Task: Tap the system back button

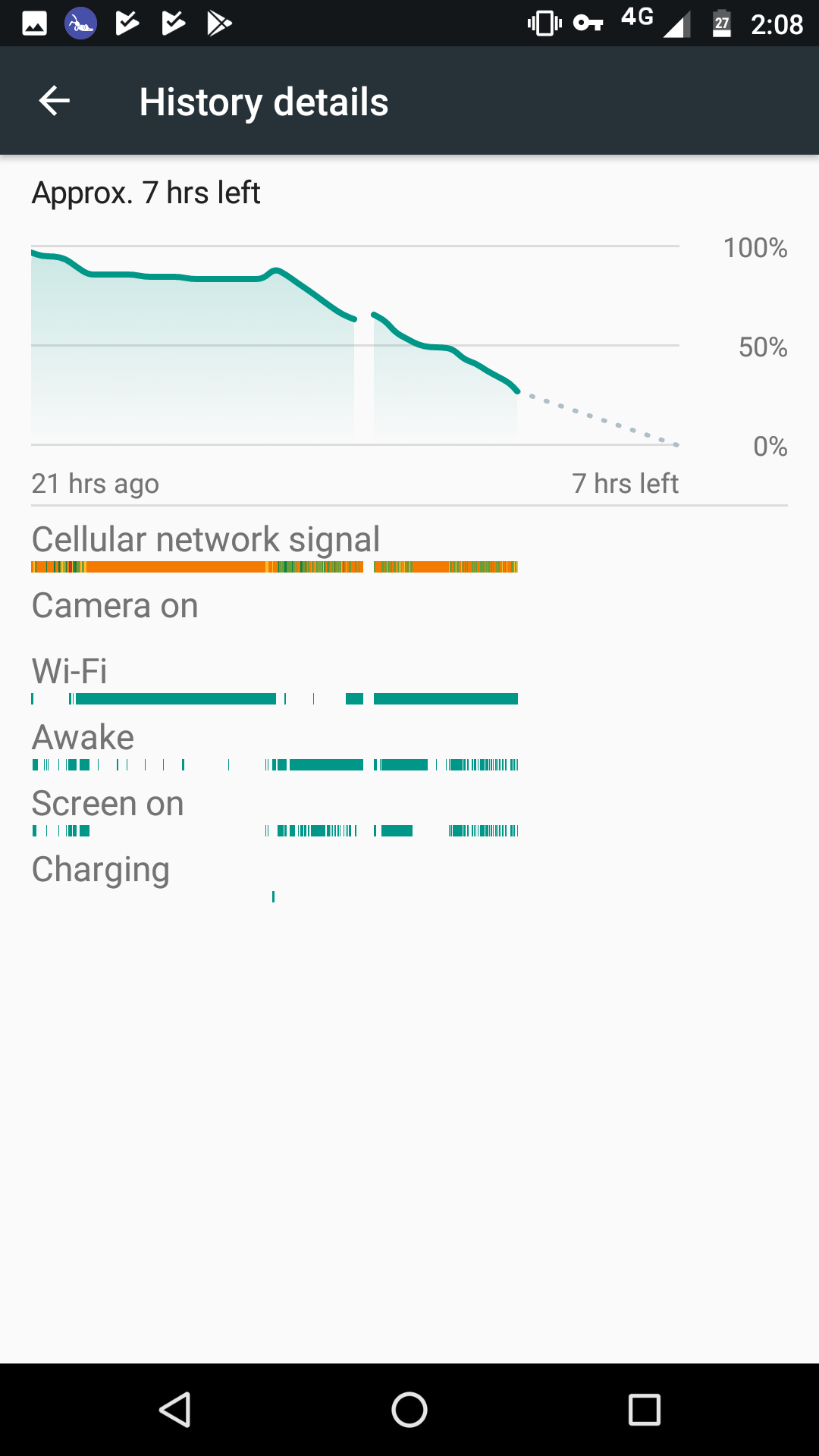Action: [175, 1410]
